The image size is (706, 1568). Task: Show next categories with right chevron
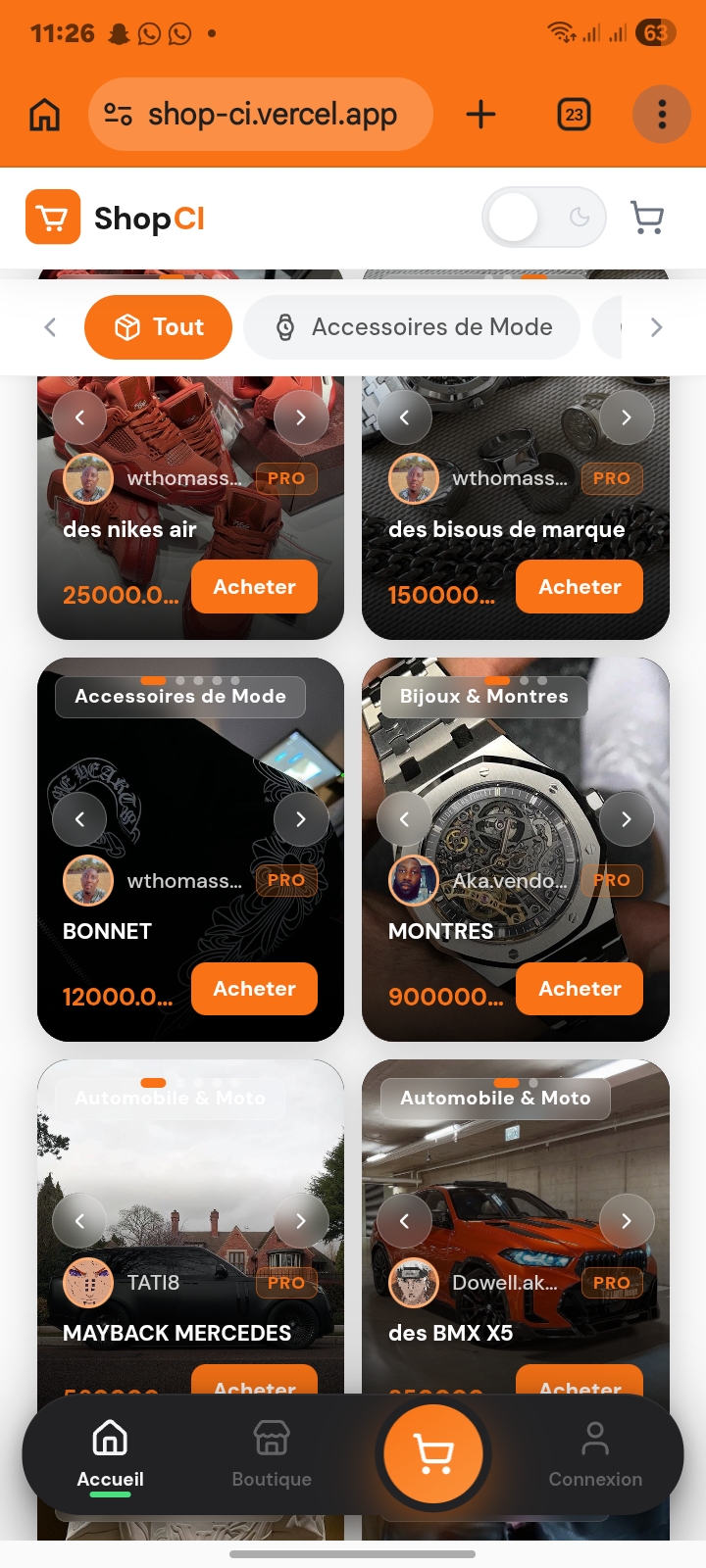(656, 327)
